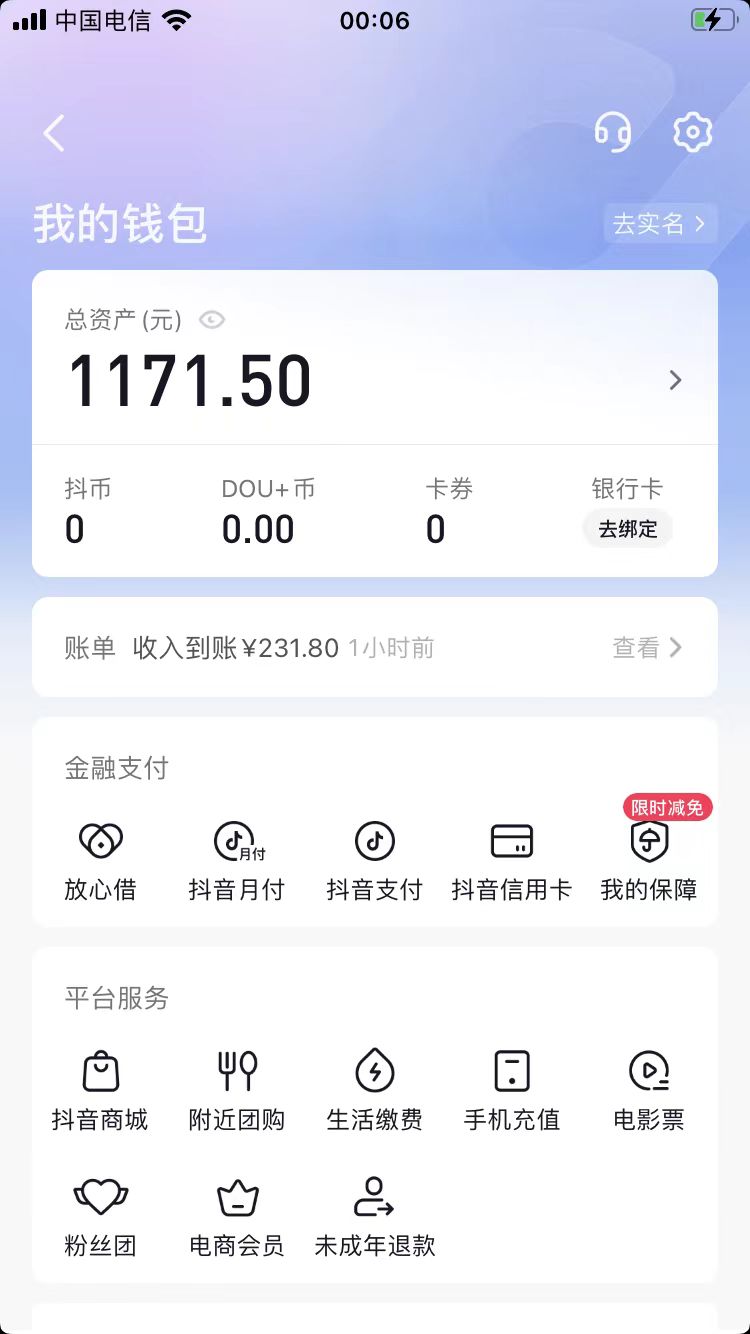The width and height of the screenshot is (750, 1334).
Task: Open 未成年退款 minor refund
Action: coord(375,1216)
